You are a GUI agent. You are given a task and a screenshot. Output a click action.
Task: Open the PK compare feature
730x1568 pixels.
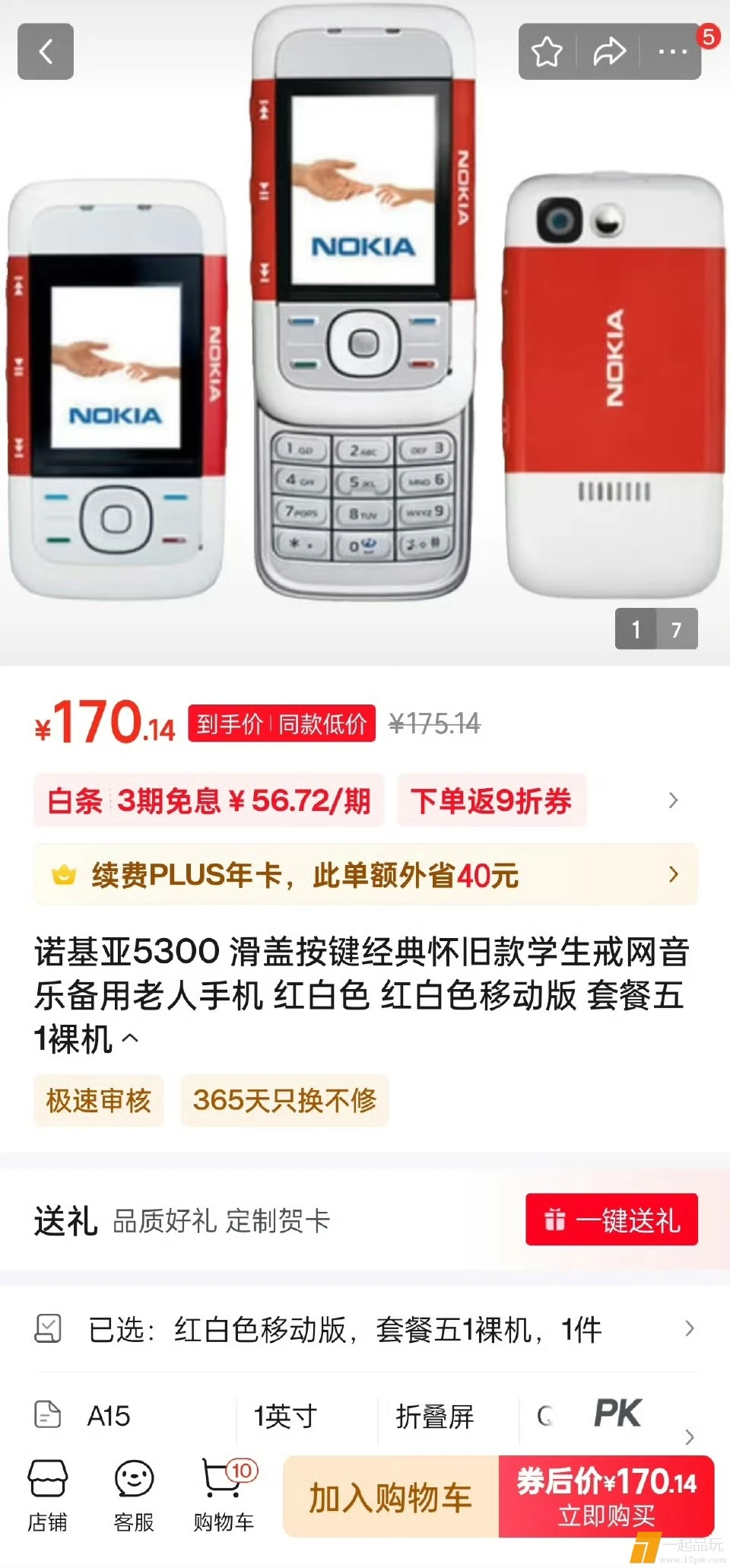[x=617, y=1414]
